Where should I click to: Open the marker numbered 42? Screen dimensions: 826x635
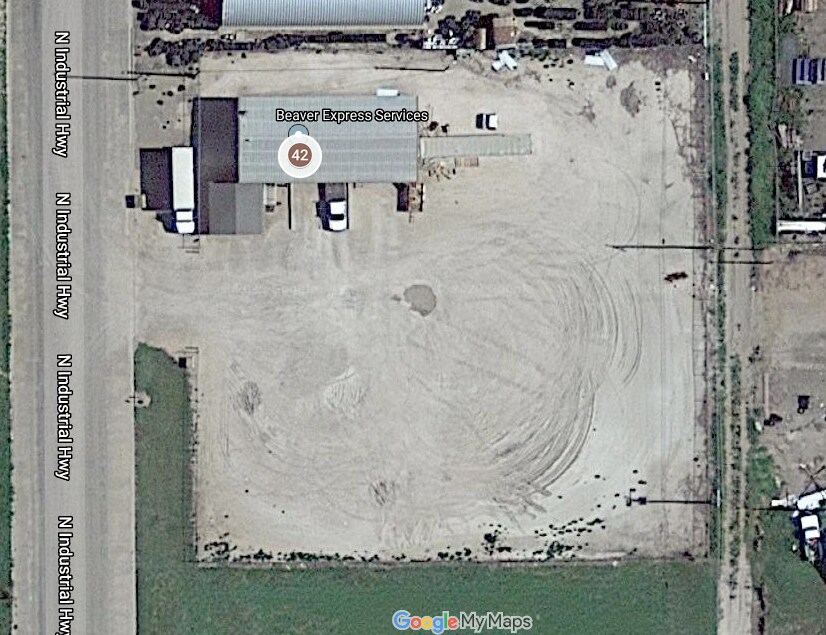299,155
